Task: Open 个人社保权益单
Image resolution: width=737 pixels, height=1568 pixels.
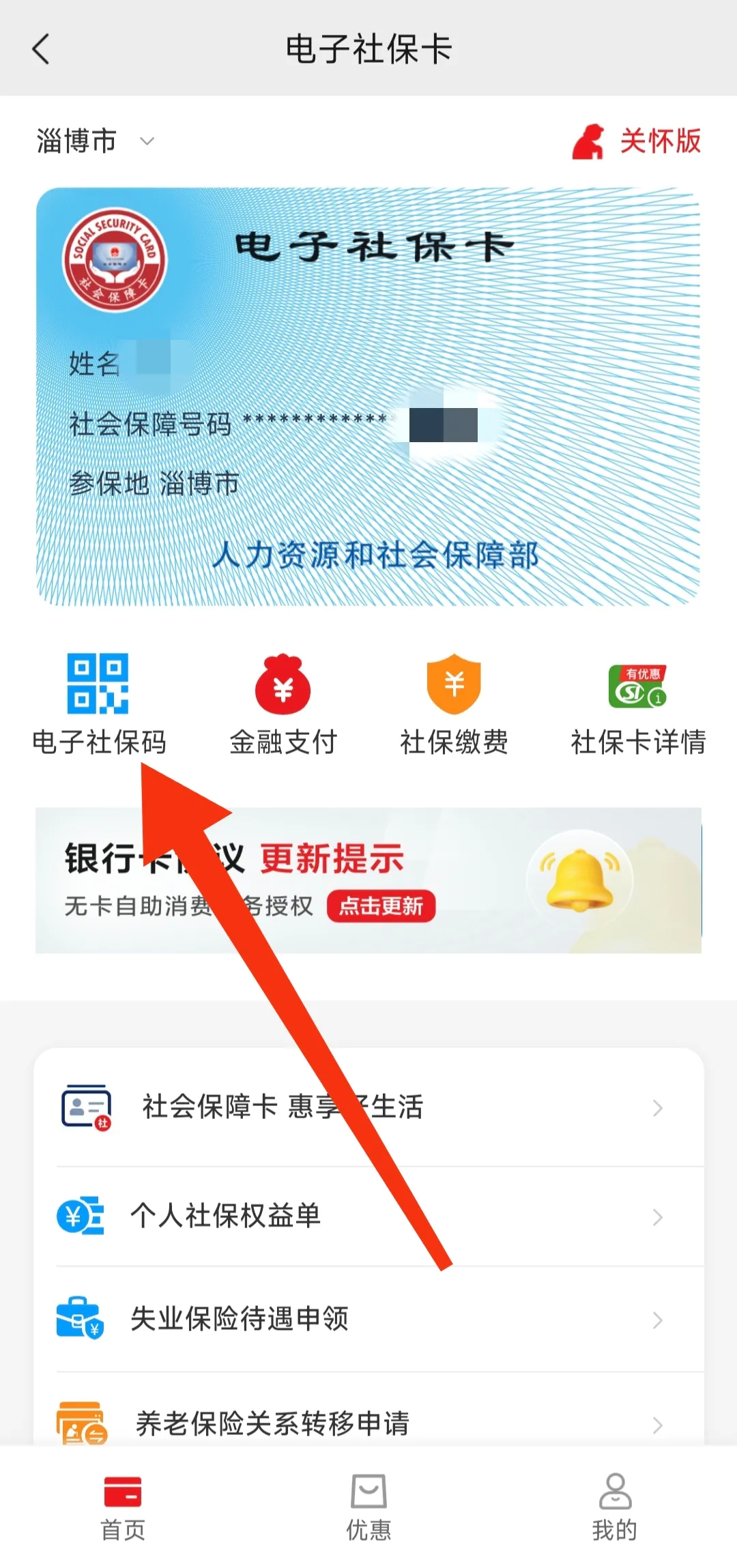Action: point(369,1216)
